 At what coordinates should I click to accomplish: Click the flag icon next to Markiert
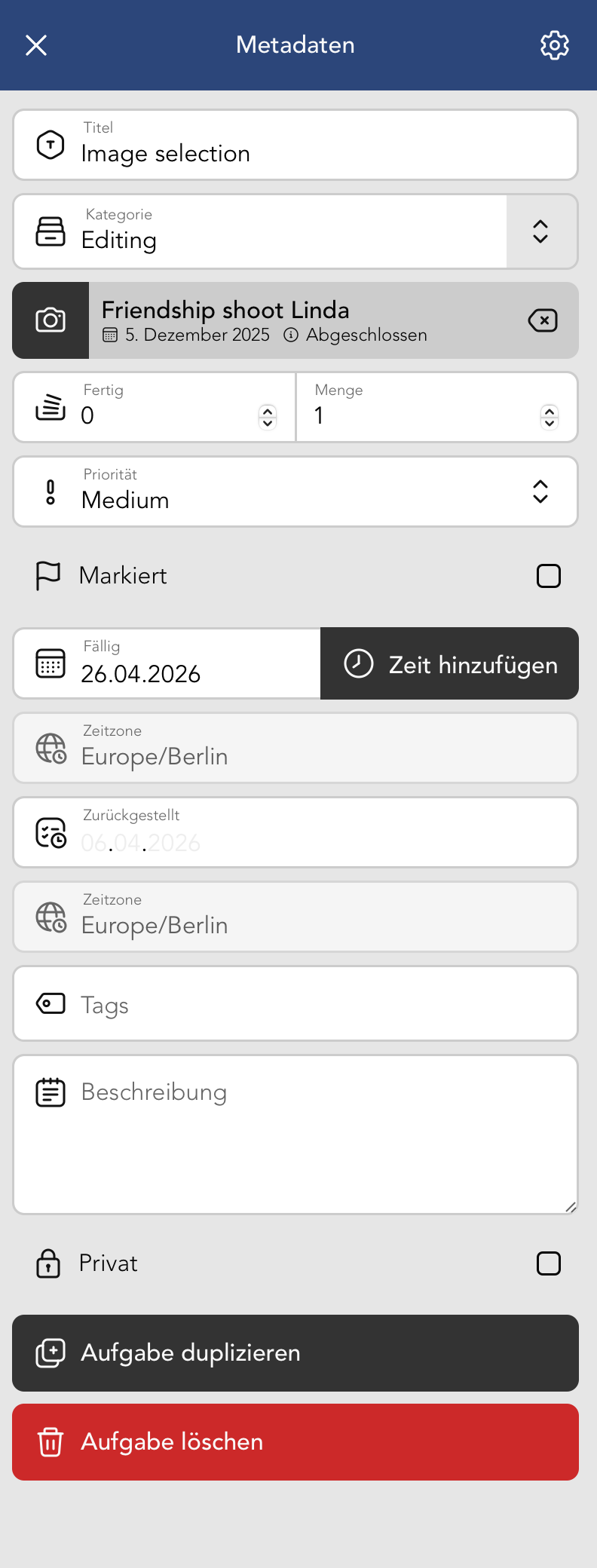coord(48,574)
